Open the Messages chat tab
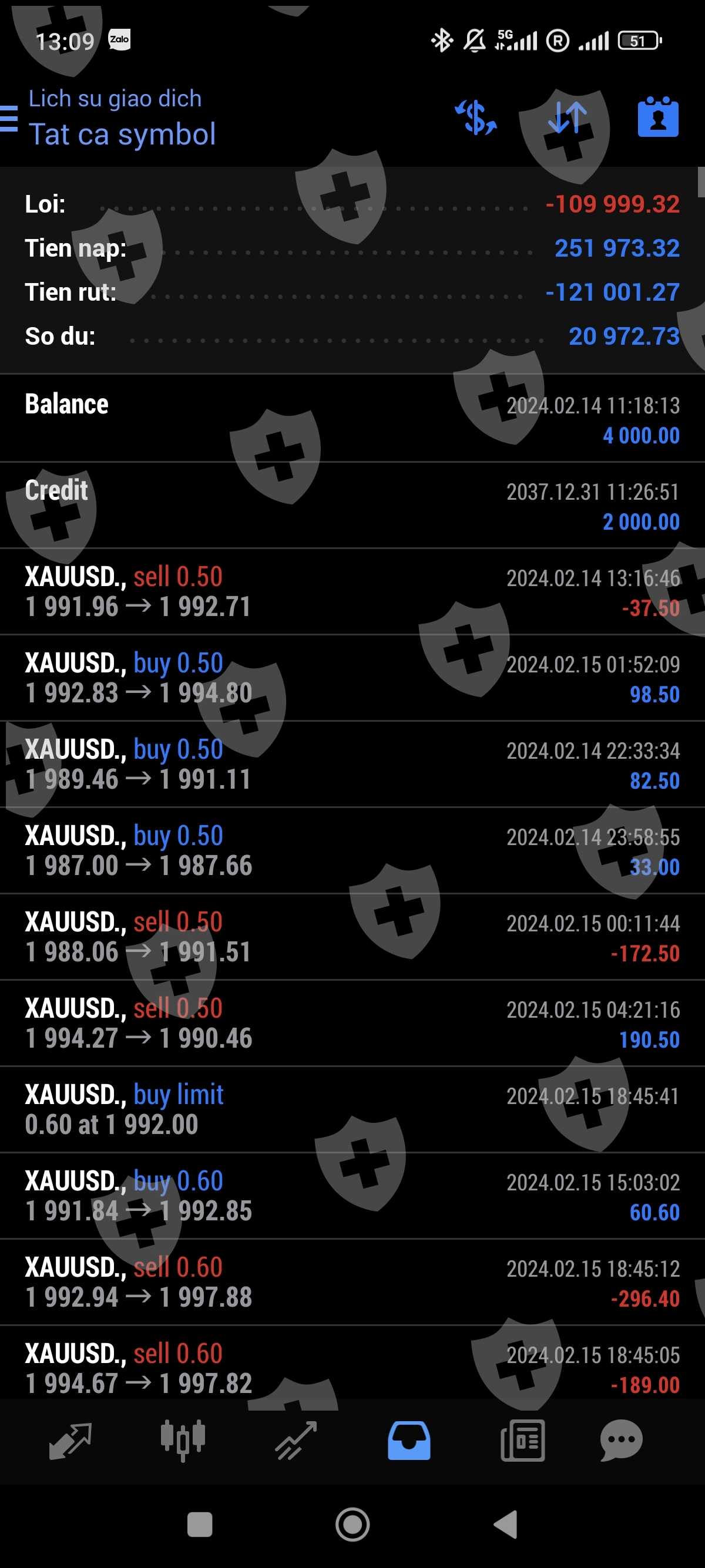The width and height of the screenshot is (705, 1568). [621, 1440]
